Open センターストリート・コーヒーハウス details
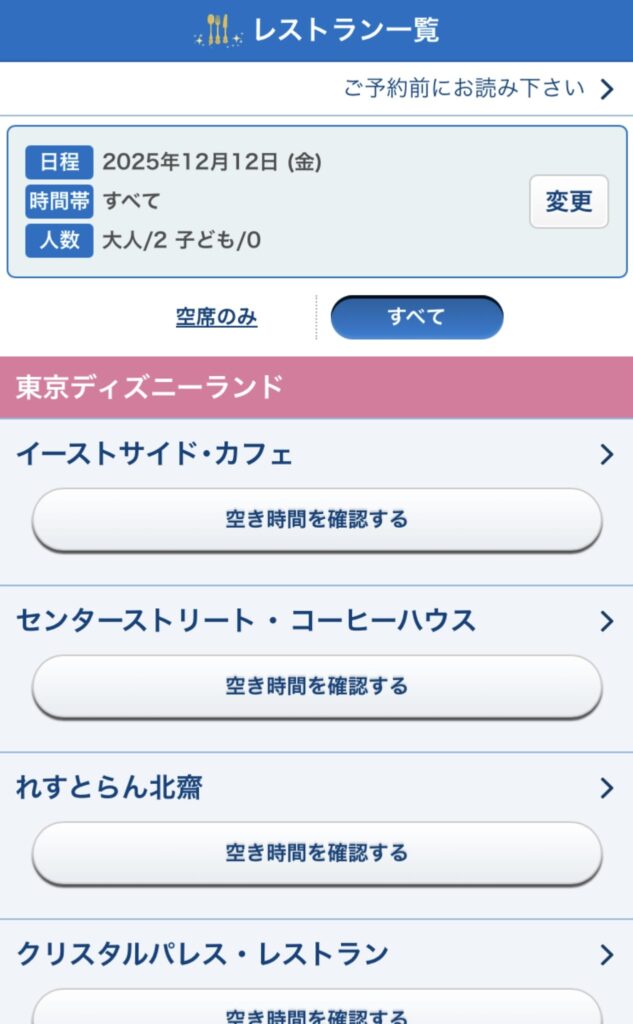Image resolution: width=633 pixels, height=1024 pixels. (316, 621)
